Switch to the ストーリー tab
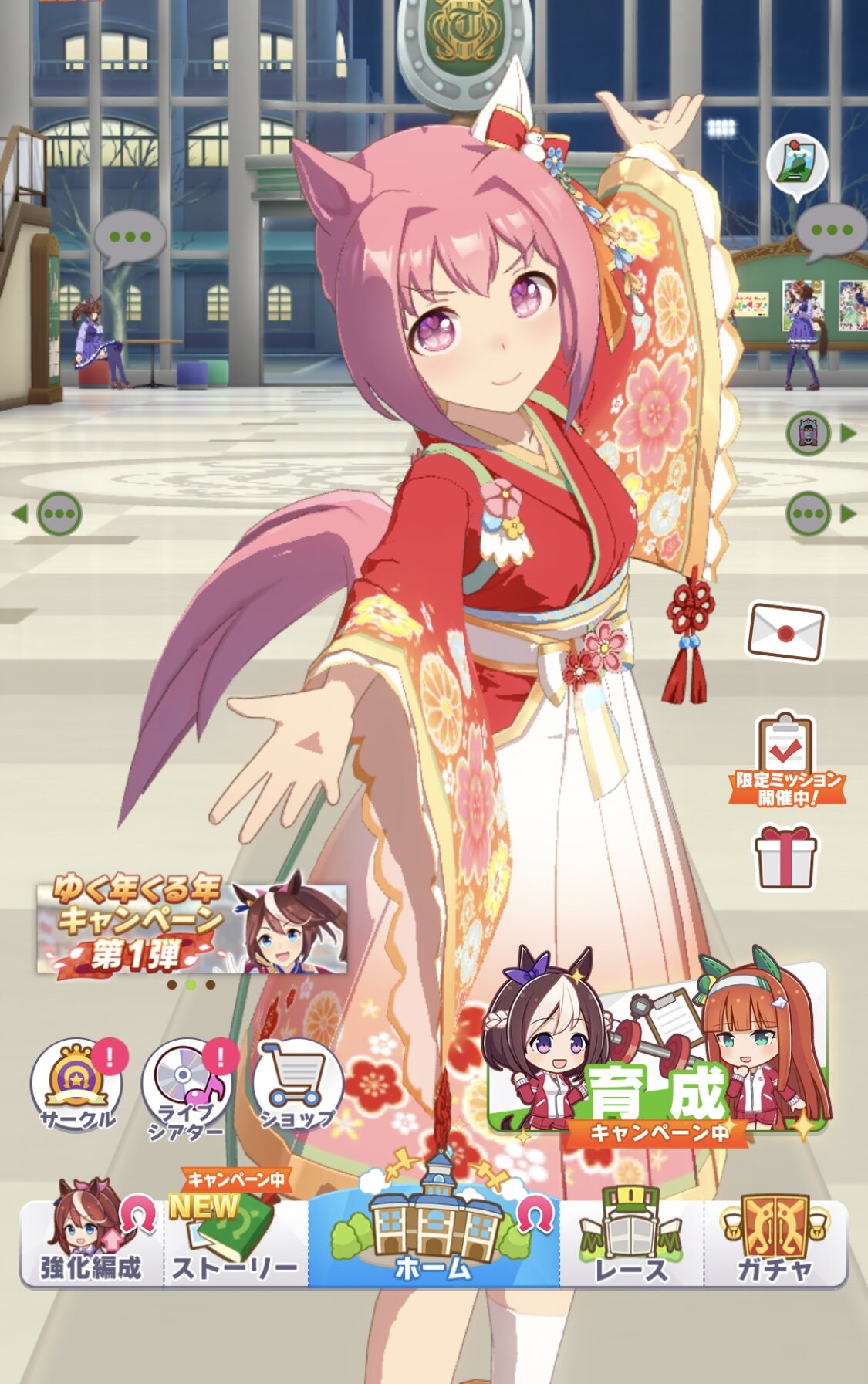 (235, 1243)
